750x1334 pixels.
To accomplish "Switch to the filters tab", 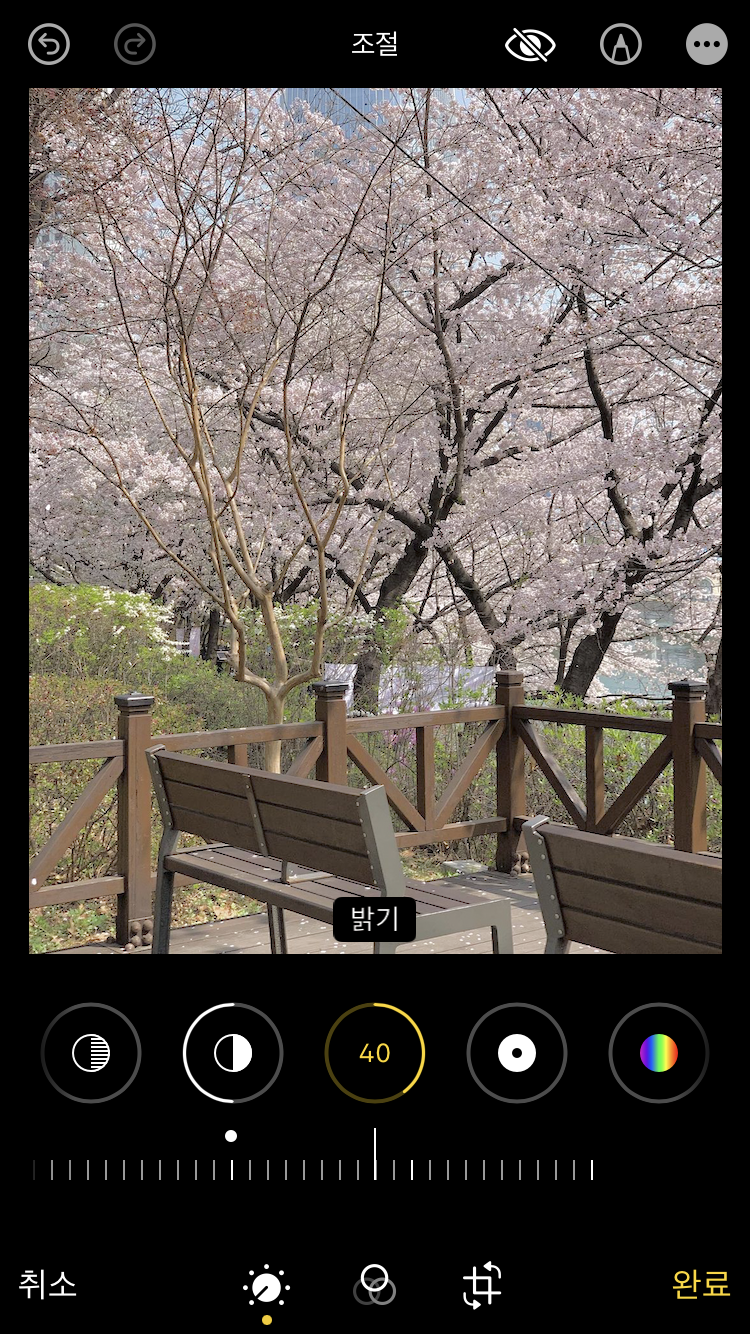I will [x=375, y=1285].
